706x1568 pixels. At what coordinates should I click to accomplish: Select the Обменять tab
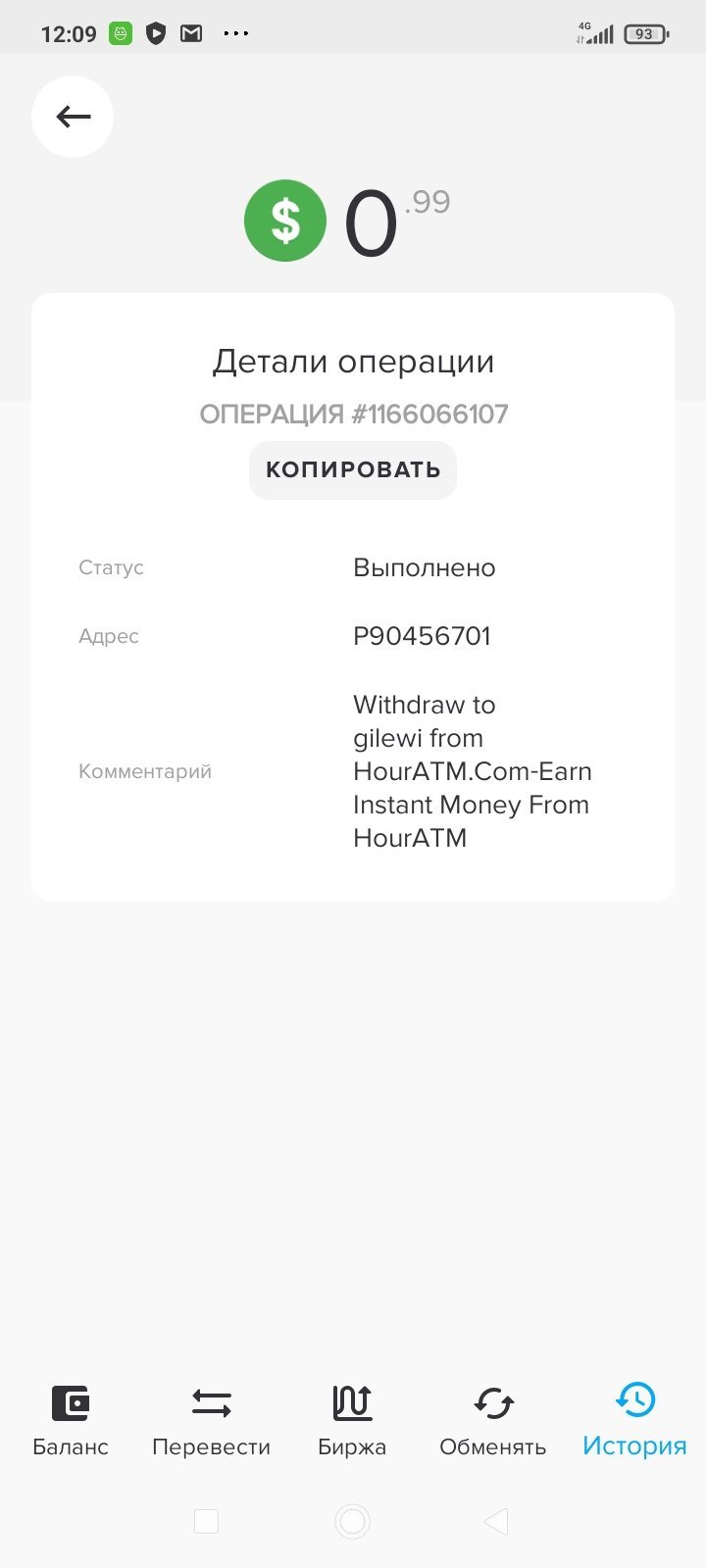[493, 1421]
